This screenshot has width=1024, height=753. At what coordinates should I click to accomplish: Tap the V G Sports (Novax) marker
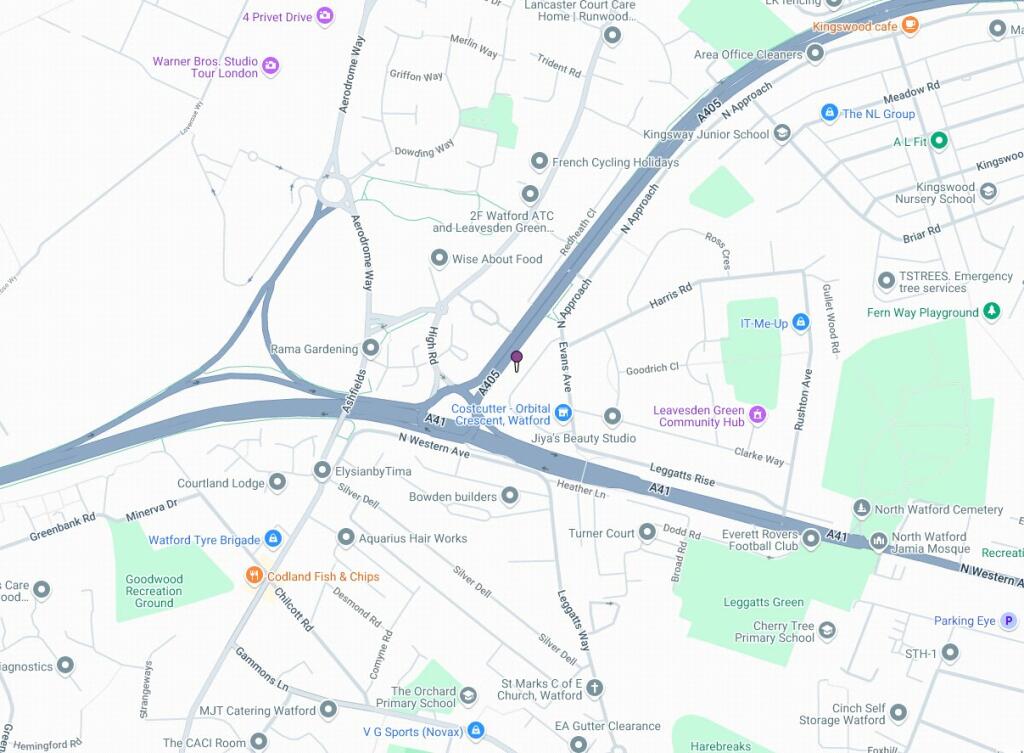coord(476,731)
